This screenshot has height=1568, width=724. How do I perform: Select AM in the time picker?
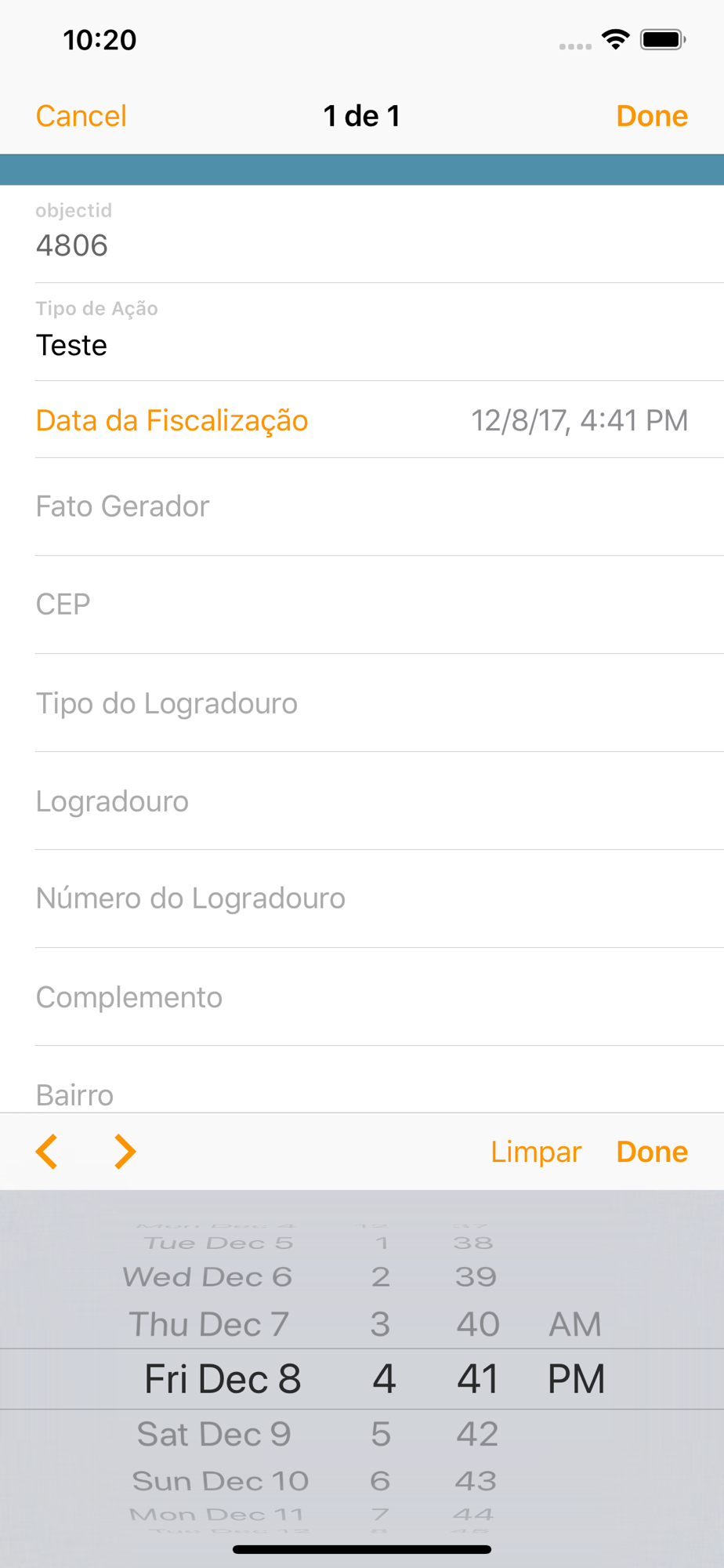[x=575, y=1324]
